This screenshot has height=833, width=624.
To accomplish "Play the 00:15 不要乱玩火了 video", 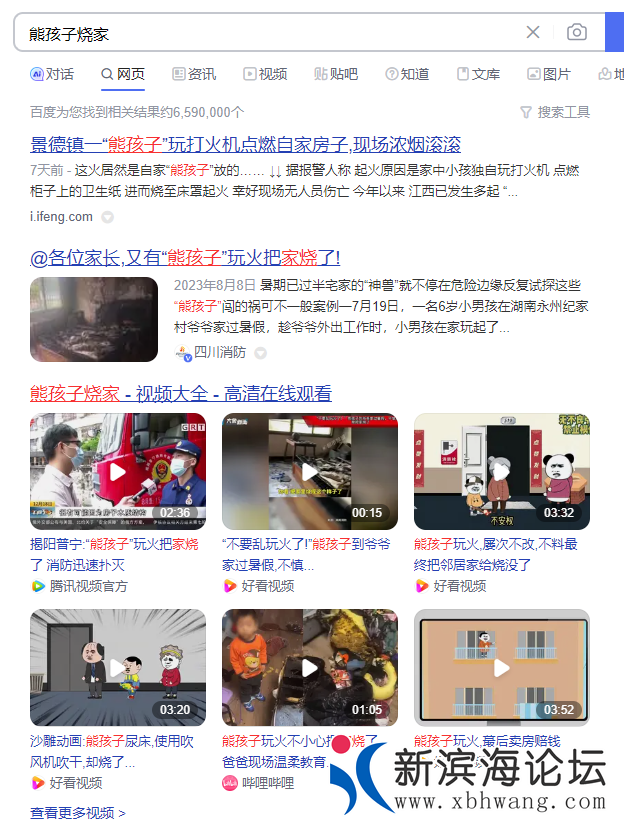I will (x=309, y=471).
